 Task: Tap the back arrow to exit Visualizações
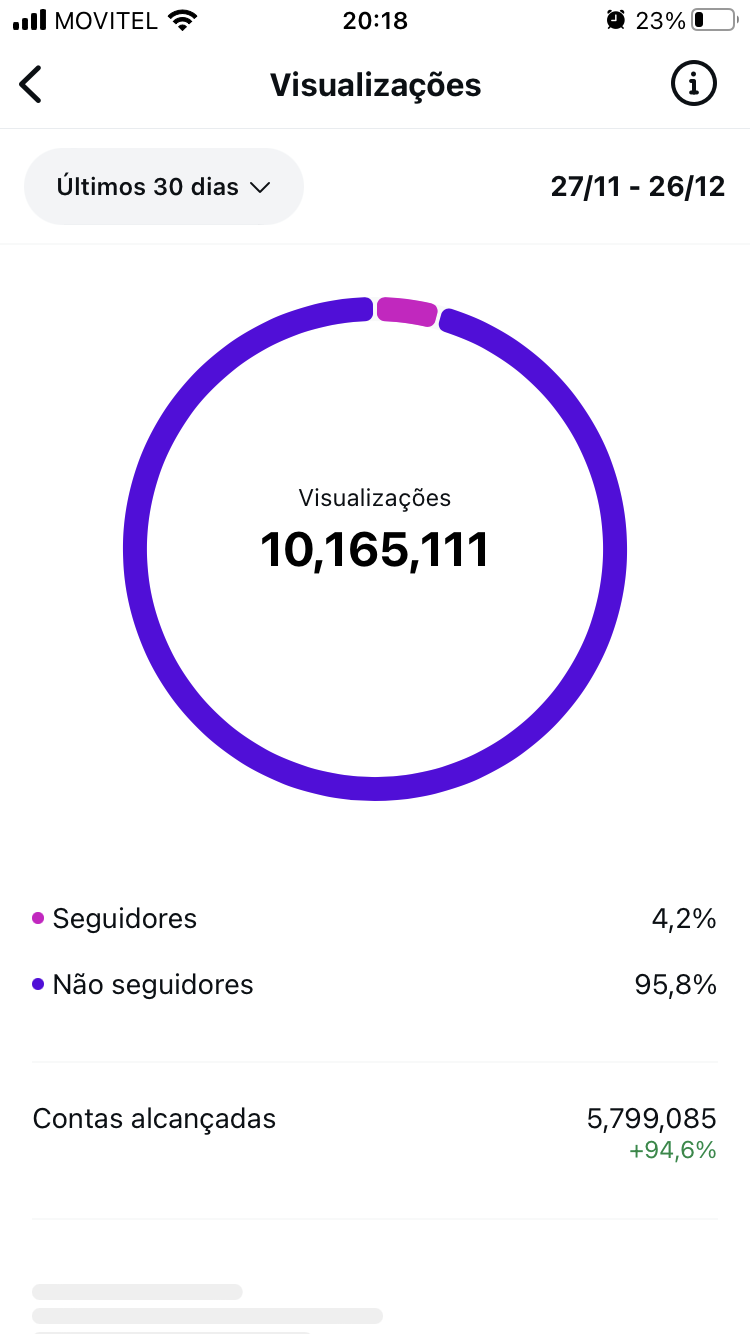click(x=30, y=84)
